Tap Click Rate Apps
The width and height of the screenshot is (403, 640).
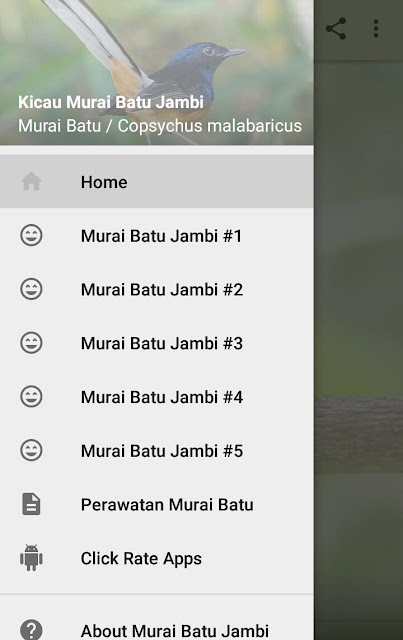[157, 558]
